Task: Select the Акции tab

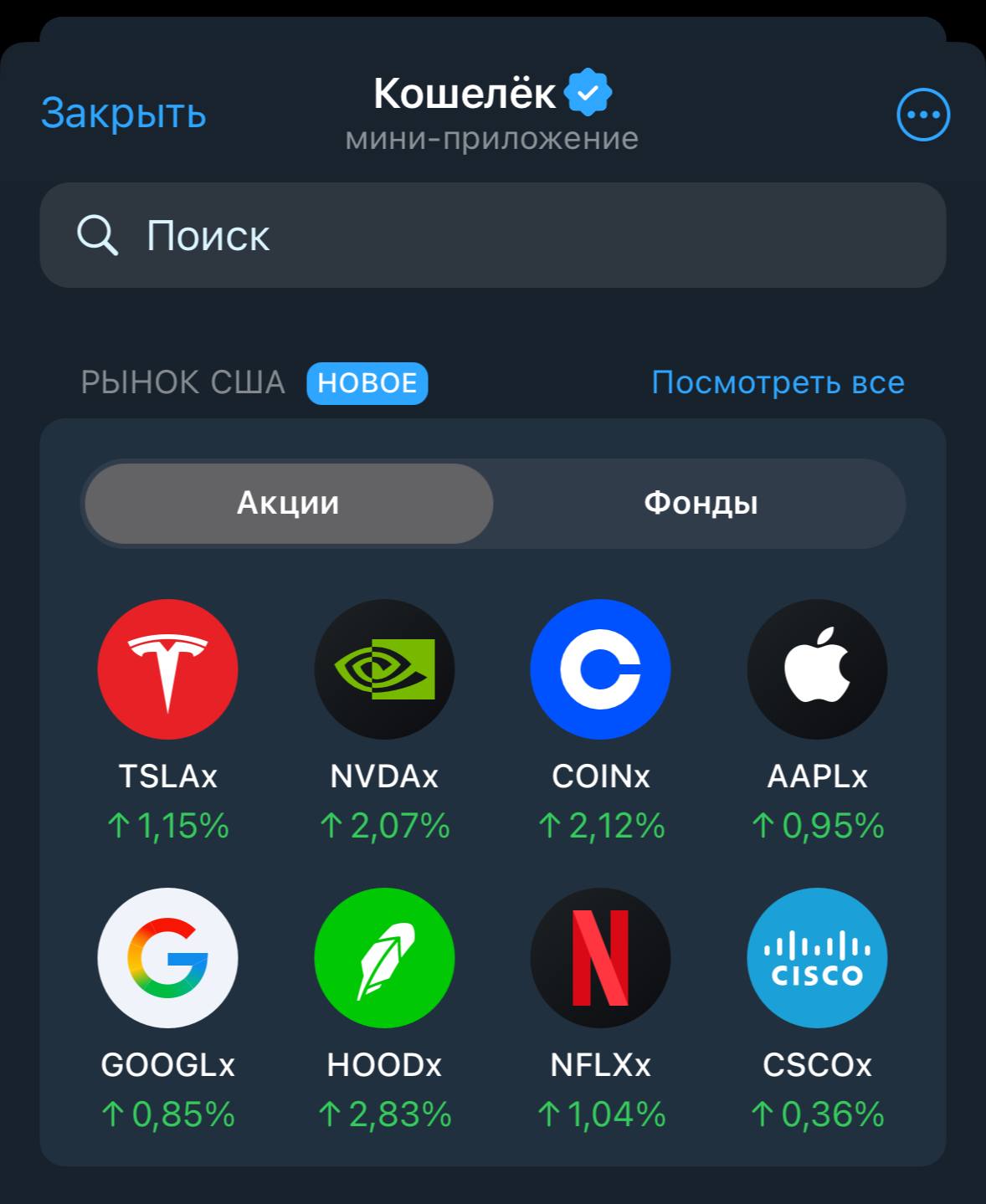Action: pyautogui.click(x=289, y=504)
